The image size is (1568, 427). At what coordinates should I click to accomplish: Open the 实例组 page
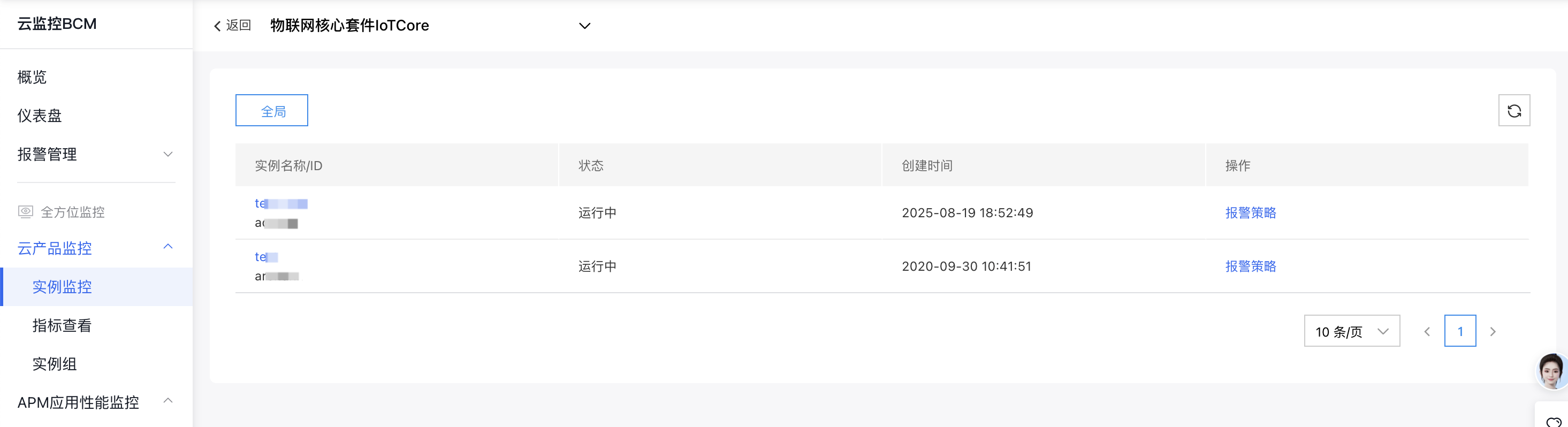pos(55,364)
